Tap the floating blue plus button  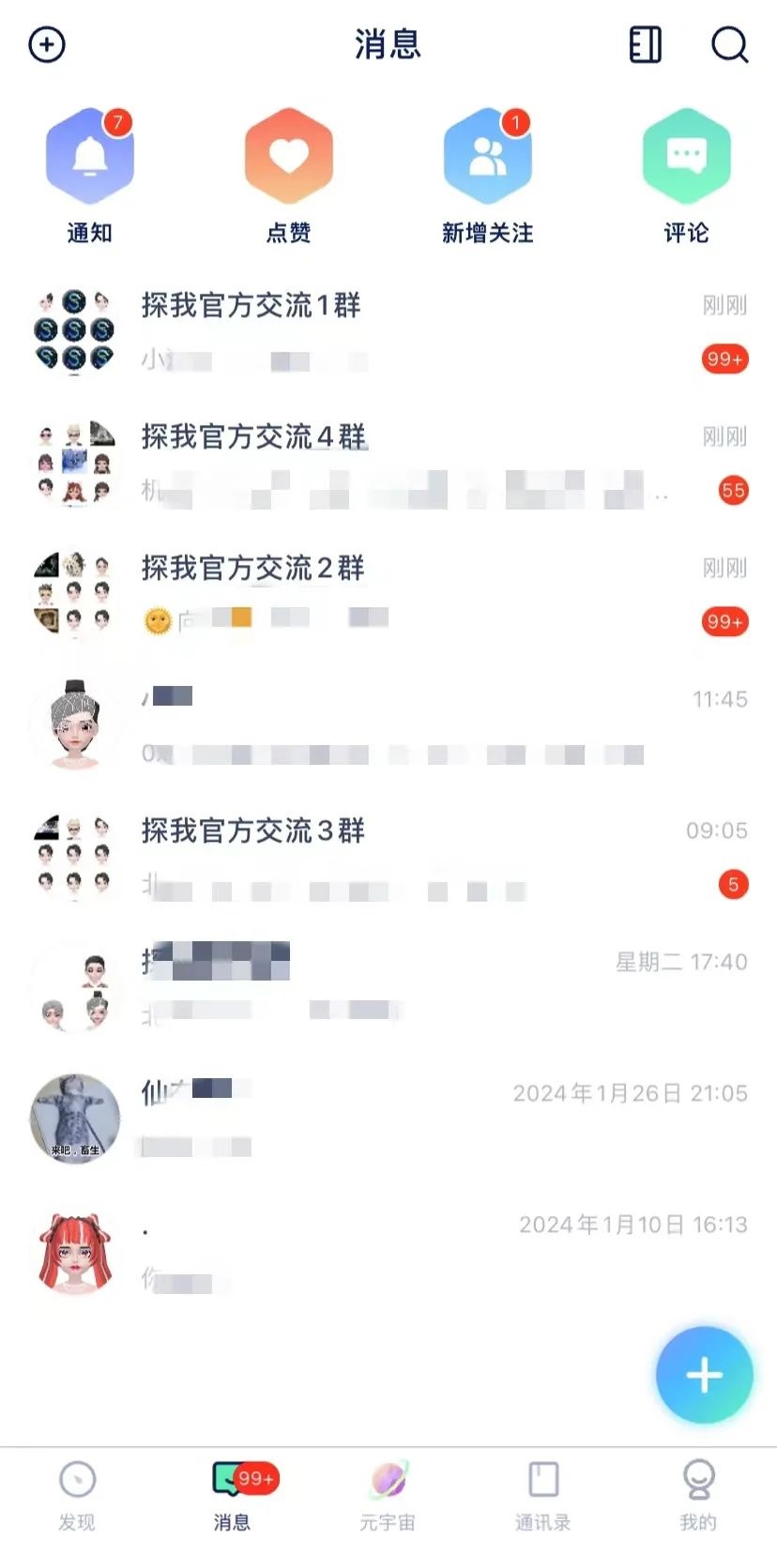[704, 1375]
